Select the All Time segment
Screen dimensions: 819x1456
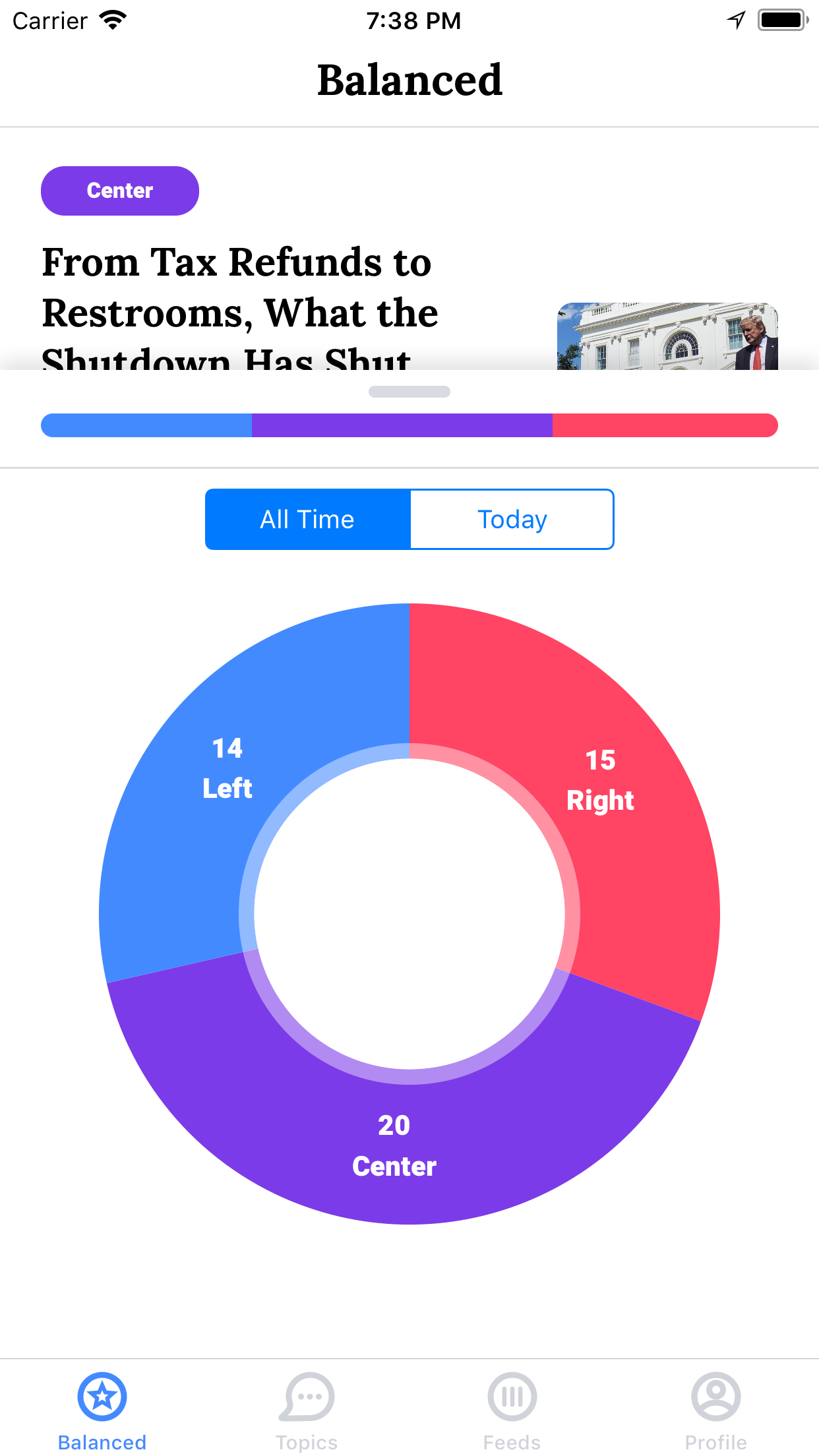(308, 519)
